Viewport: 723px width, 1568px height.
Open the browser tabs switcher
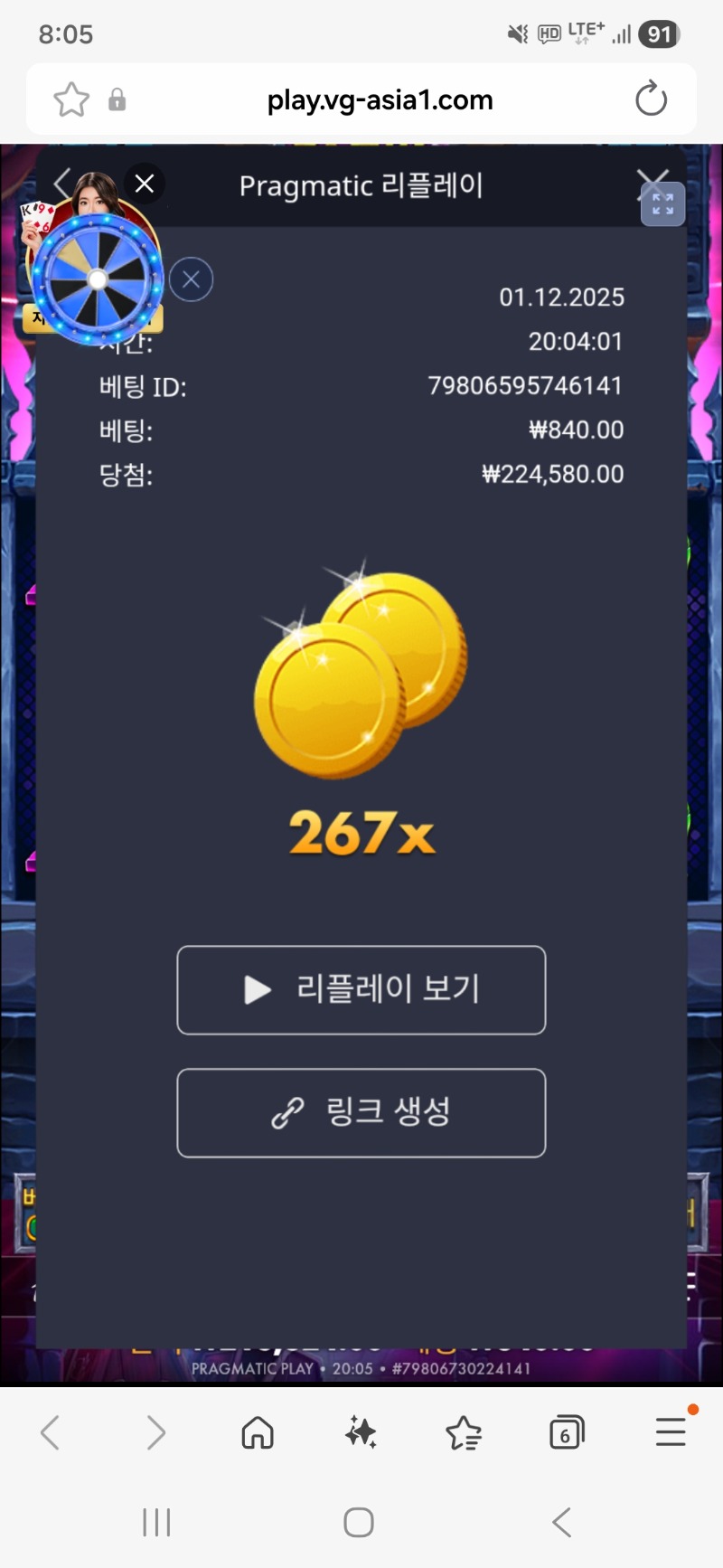tap(567, 1432)
